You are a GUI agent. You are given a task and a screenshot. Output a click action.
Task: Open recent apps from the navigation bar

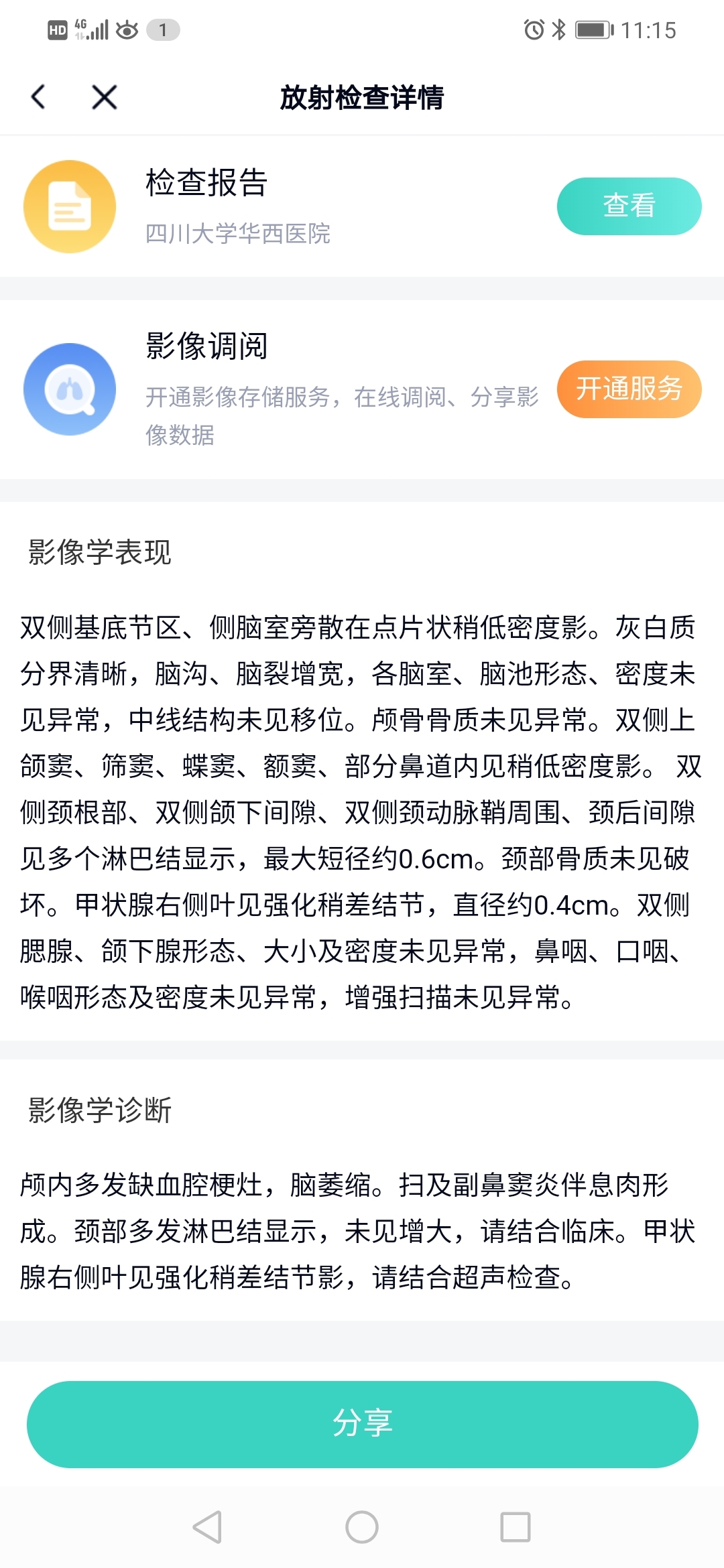click(x=516, y=1527)
